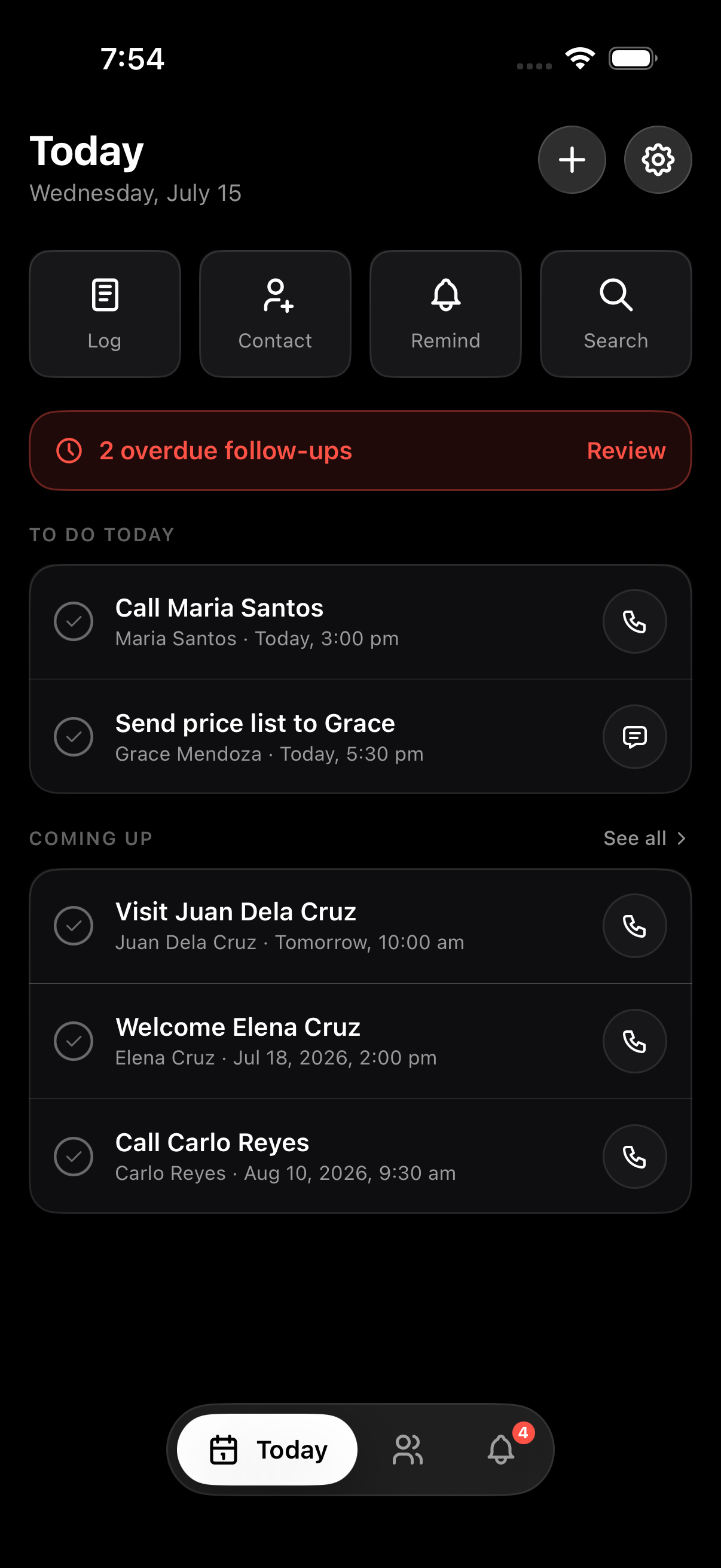Call Maria Santos via phone icon
Image resolution: width=721 pixels, height=1568 pixels.
click(x=634, y=621)
